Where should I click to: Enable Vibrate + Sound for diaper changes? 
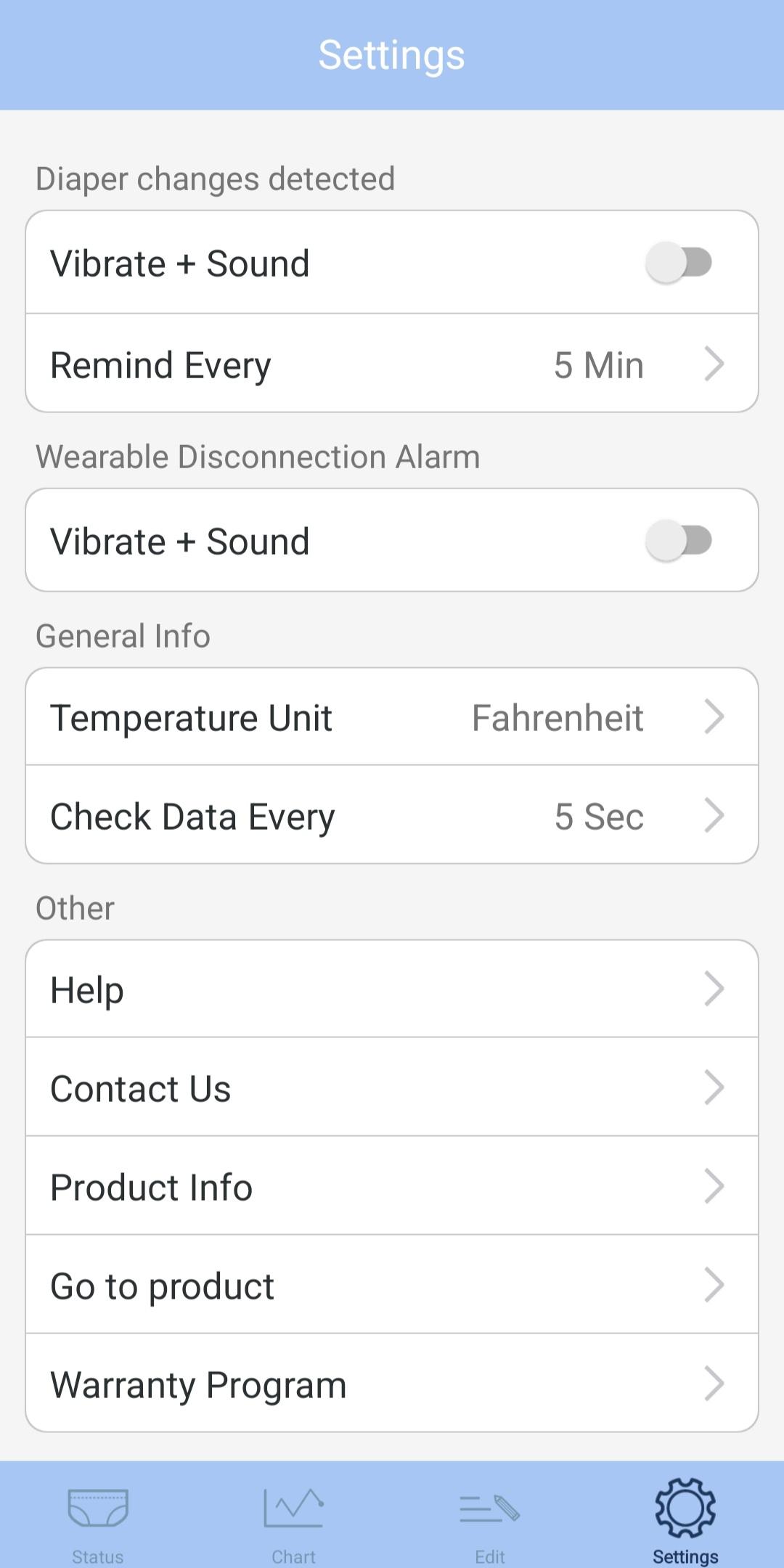pos(679,263)
